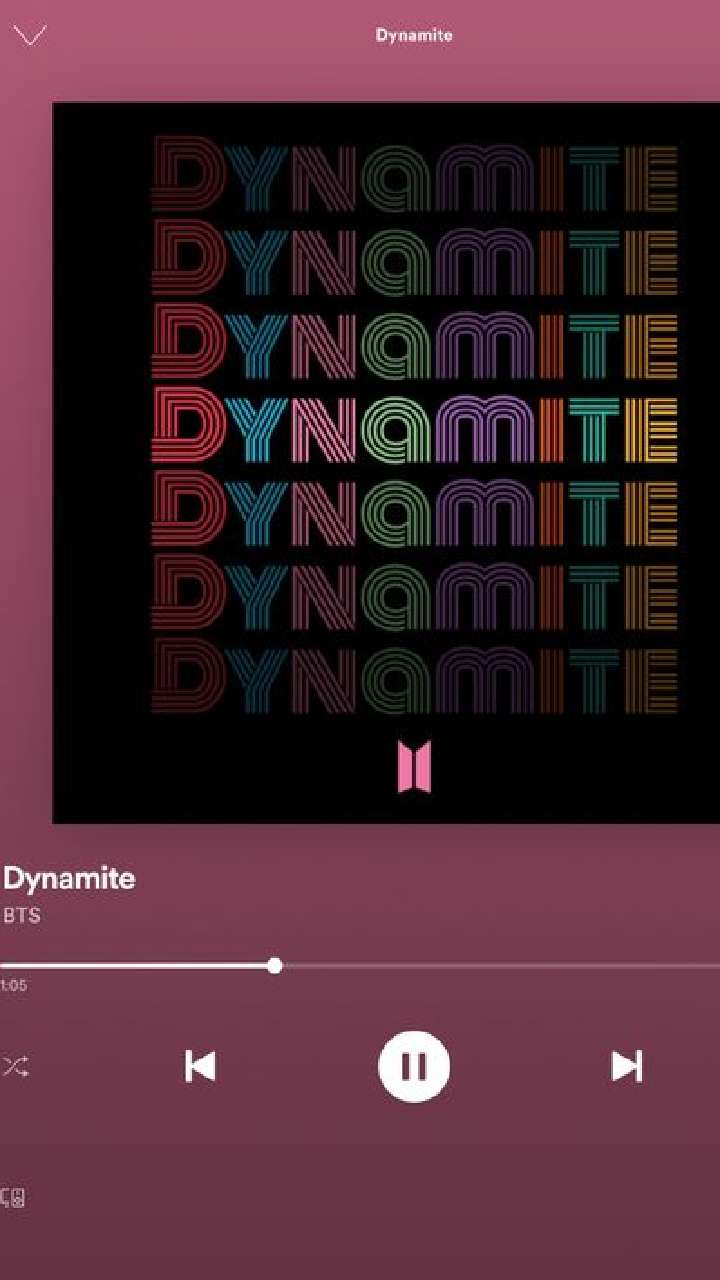Screen dimensions: 720x1280
Task: Toggle shuffle playback
Action: click(15, 1067)
